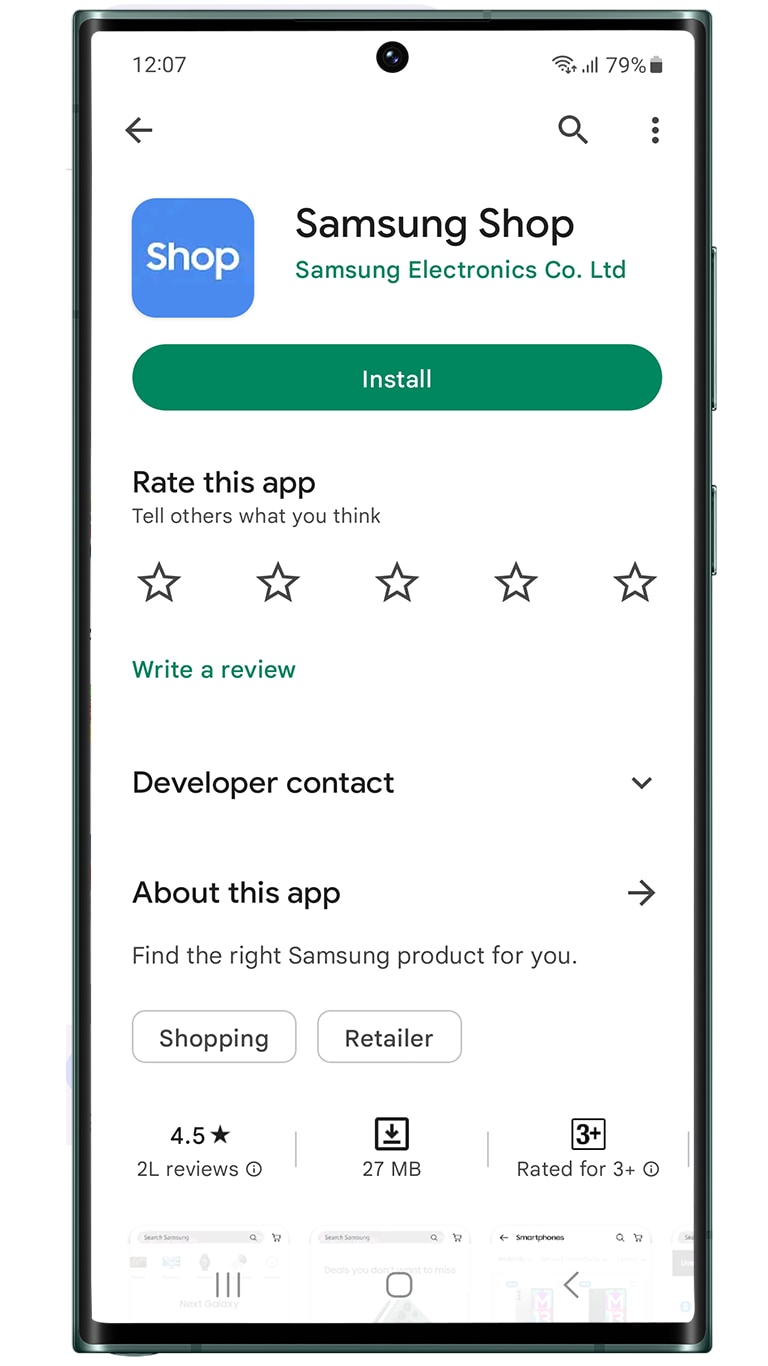This screenshot has width=768, height=1366.
Task: Tap Write a review
Action: 214,669
